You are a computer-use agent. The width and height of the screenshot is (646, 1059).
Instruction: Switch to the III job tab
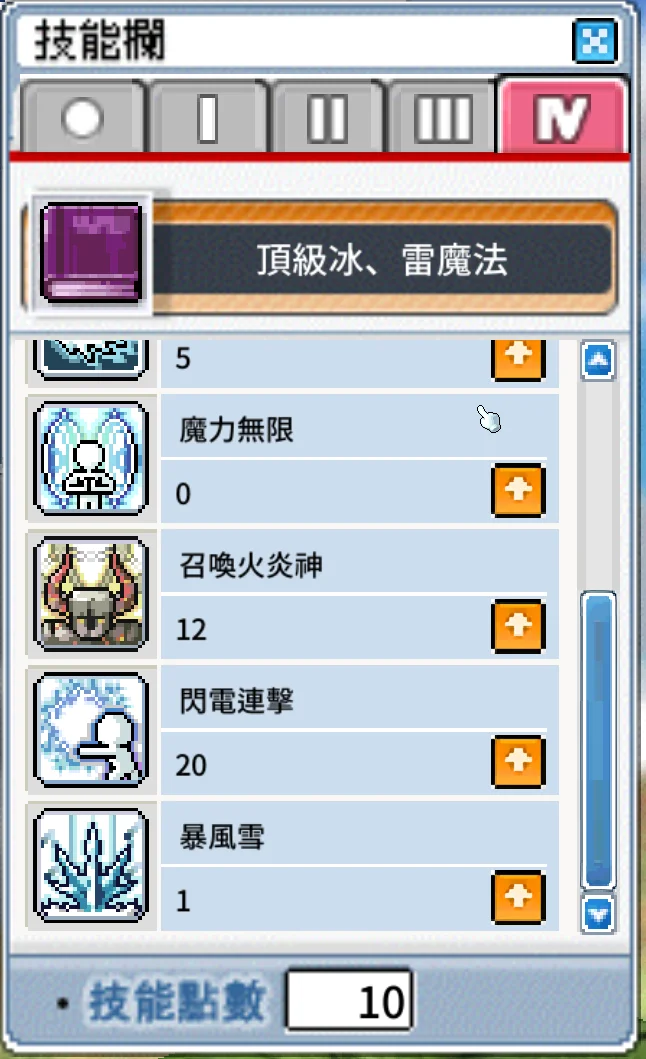pyautogui.click(x=443, y=118)
